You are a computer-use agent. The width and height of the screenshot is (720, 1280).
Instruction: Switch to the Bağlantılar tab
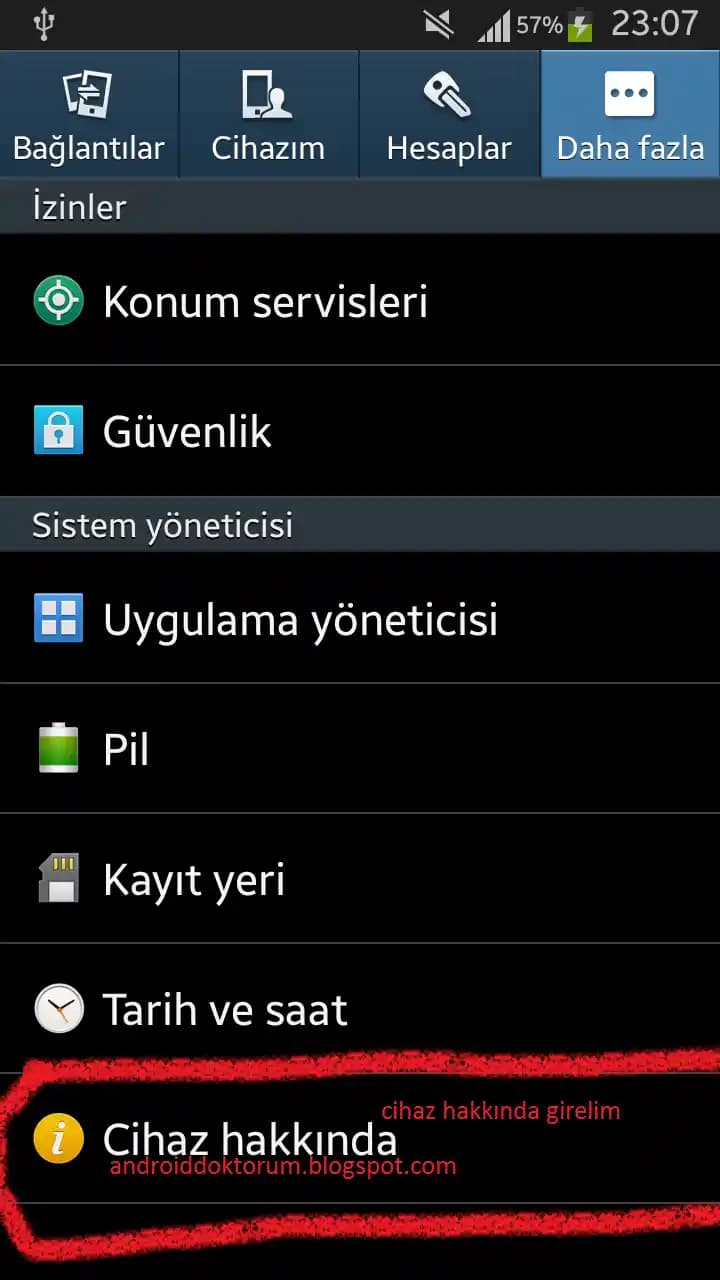click(x=89, y=116)
